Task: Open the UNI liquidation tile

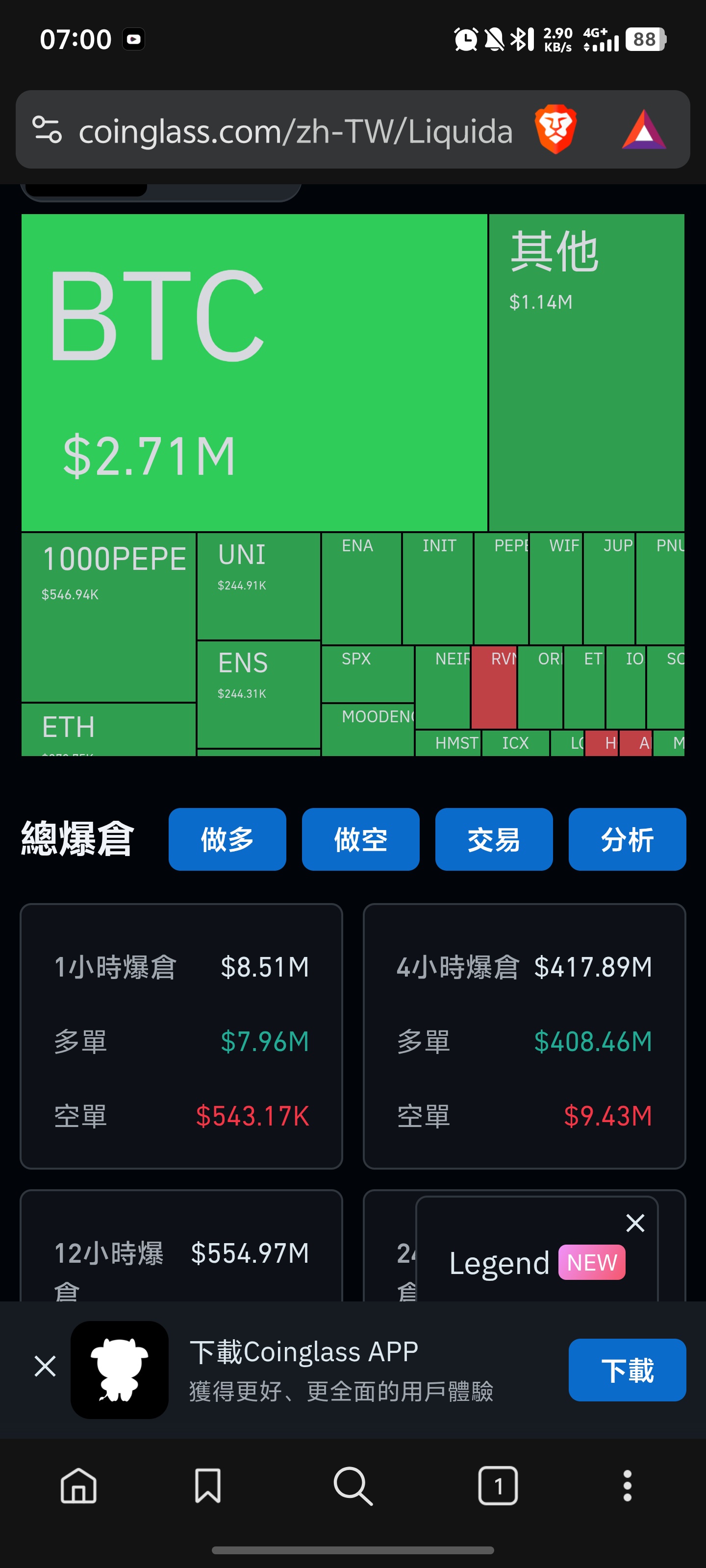Action: coord(259,586)
